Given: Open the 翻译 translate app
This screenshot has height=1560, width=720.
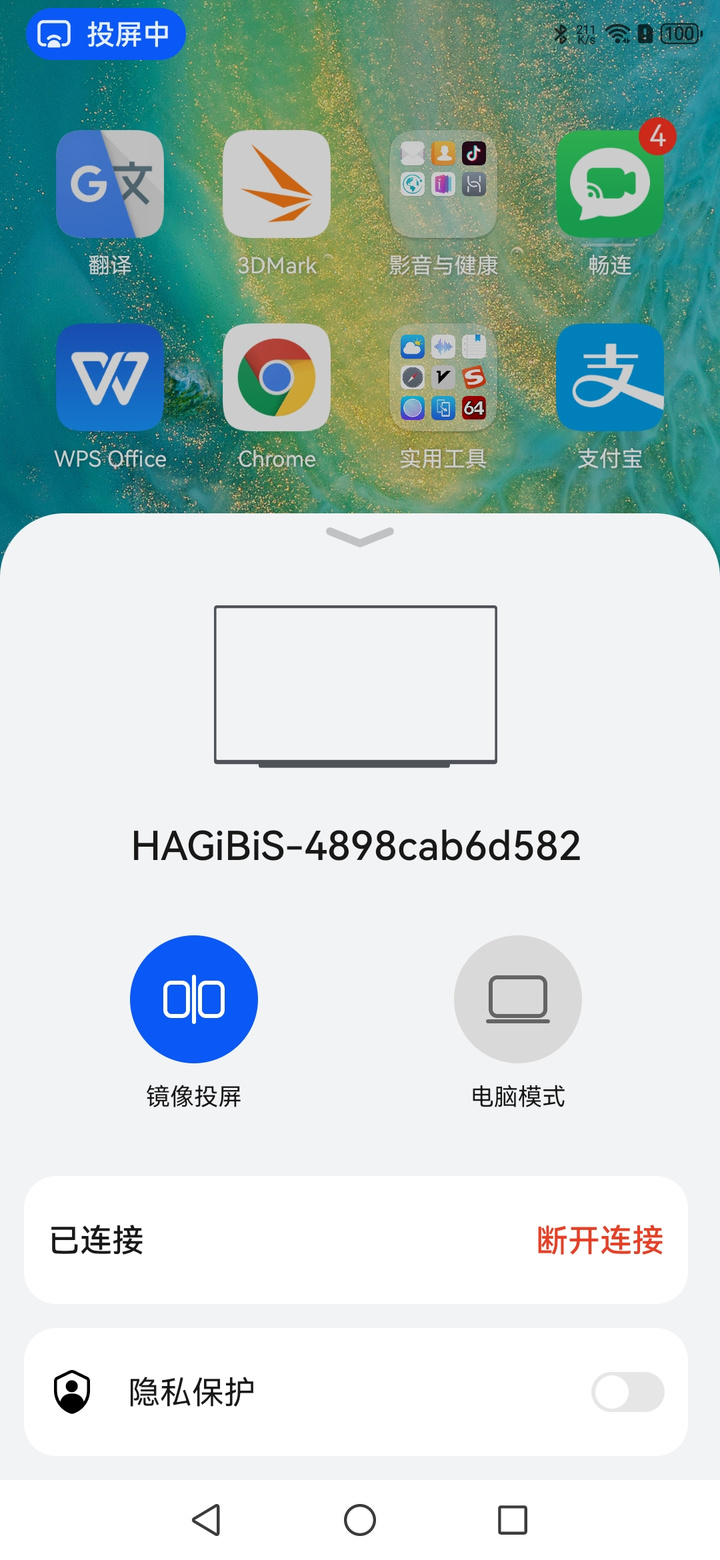Looking at the screenshot, I should 110,185.
